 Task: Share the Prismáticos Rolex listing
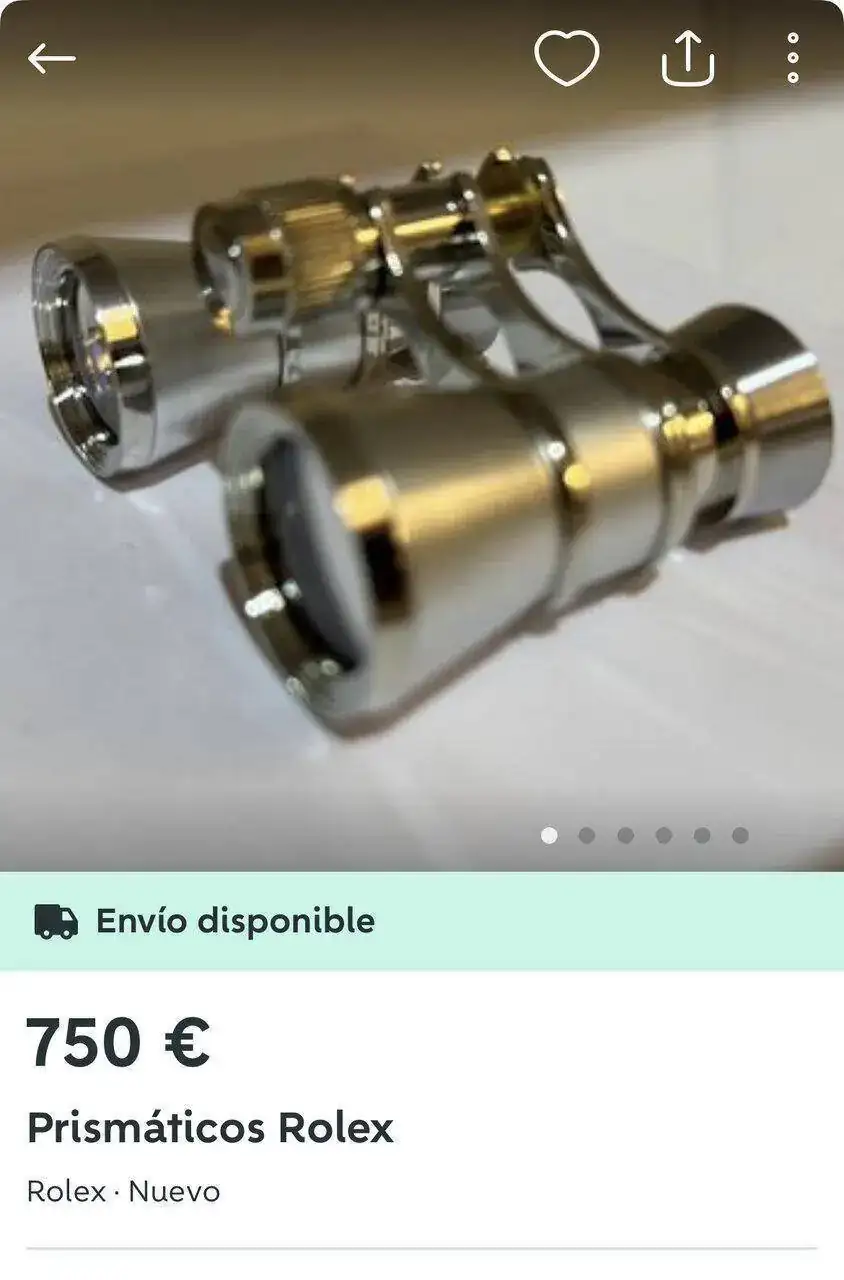click(688, 58)
